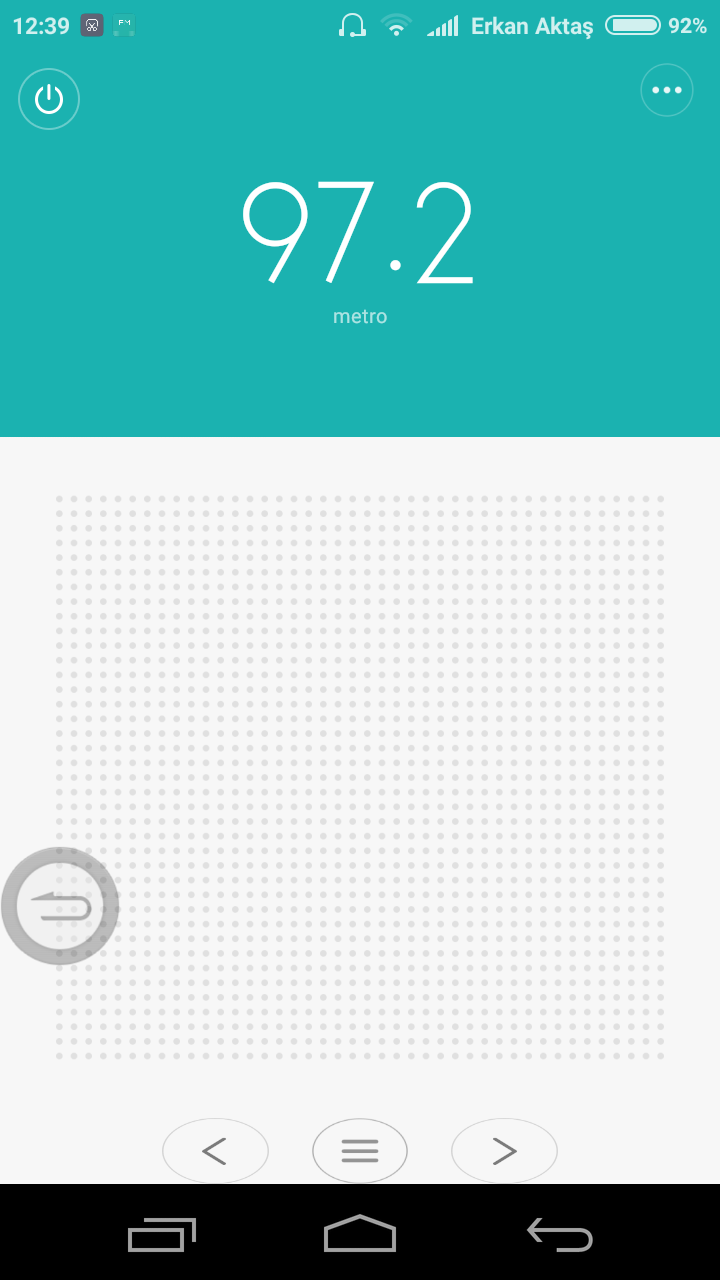Seek to the next radio station
The image size is (720, 1280).
coord(504,1151)
